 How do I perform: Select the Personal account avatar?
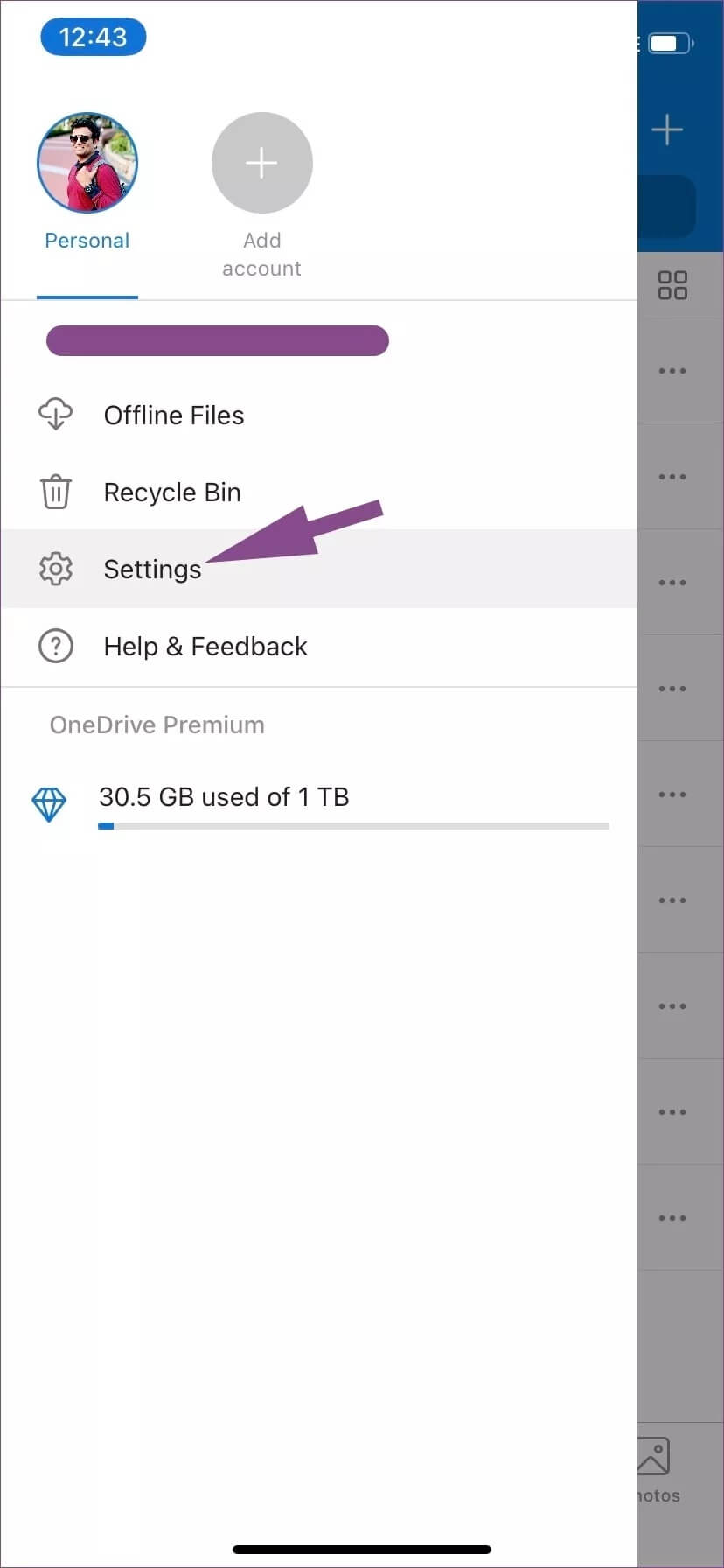click(x=87, y=163)
